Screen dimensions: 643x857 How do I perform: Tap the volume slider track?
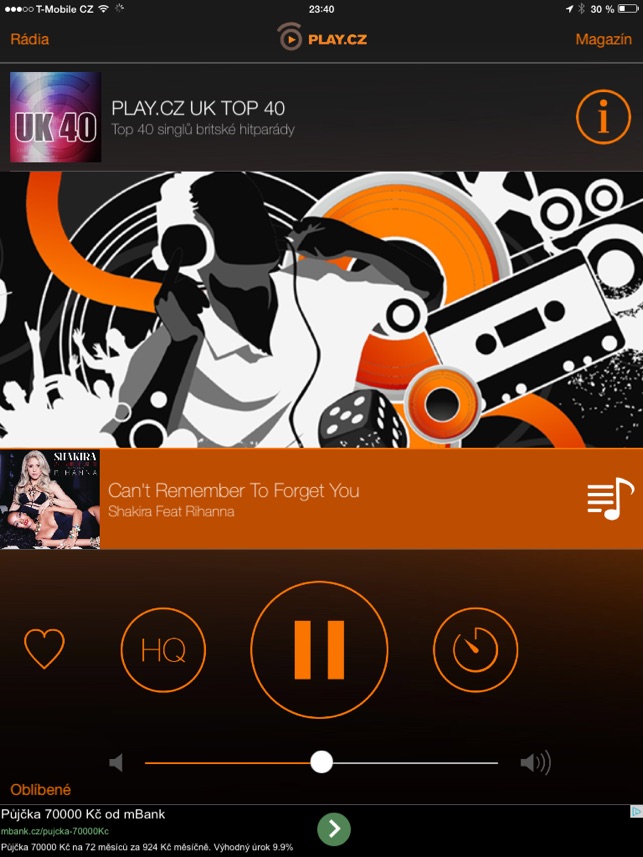coord(420,763)
